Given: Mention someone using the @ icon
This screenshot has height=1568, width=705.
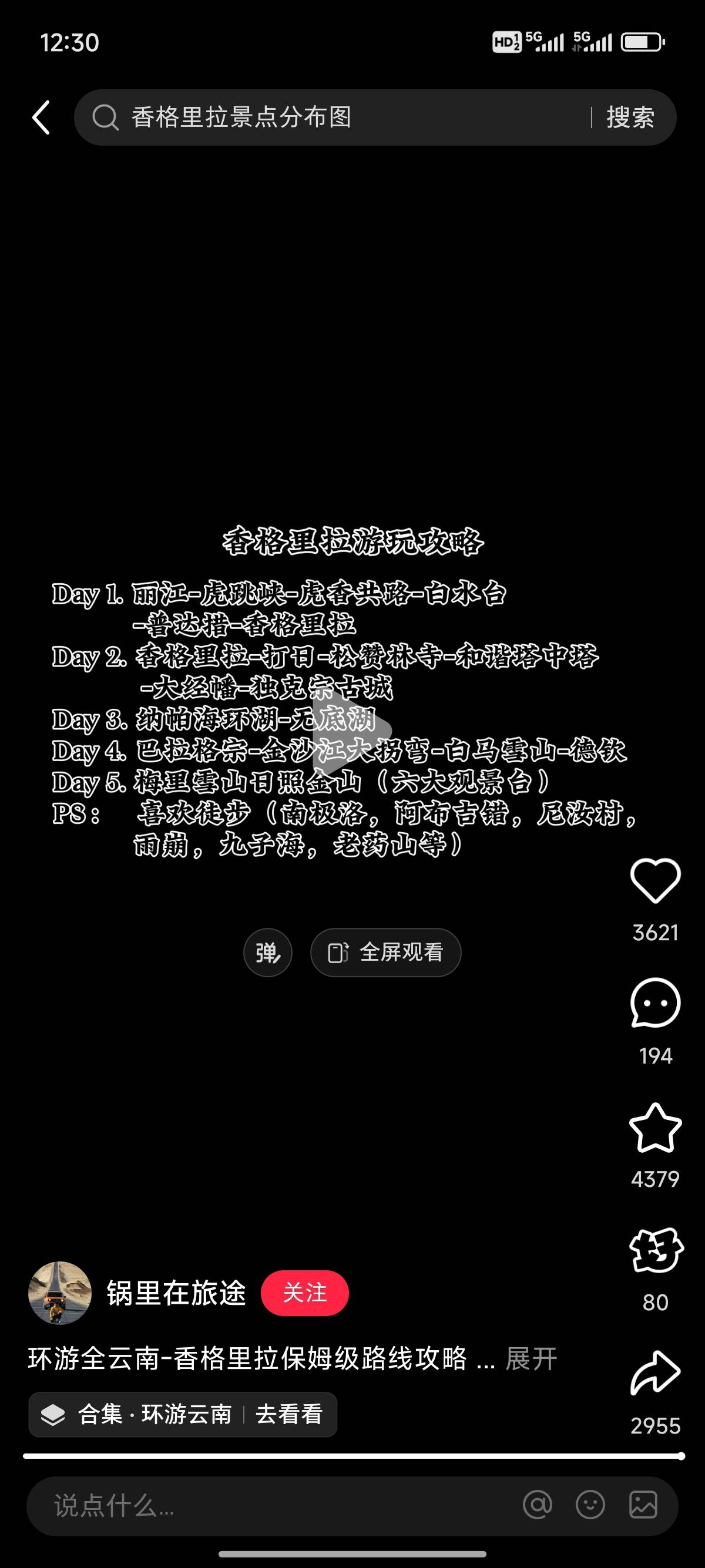Looking at the screenshot, I should pyautogui.click(x=537, y=1505).
